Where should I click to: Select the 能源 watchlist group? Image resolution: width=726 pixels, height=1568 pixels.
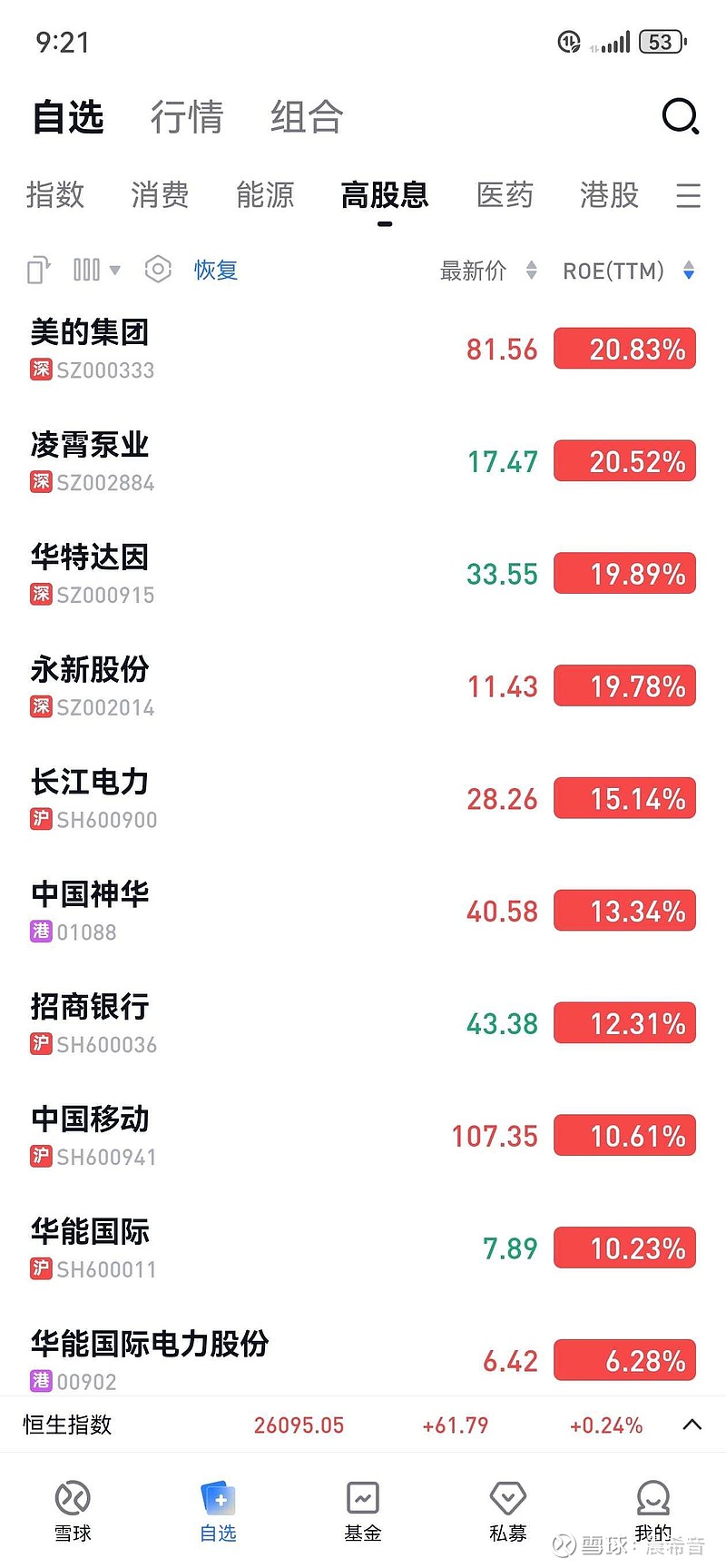pos(265,195)
